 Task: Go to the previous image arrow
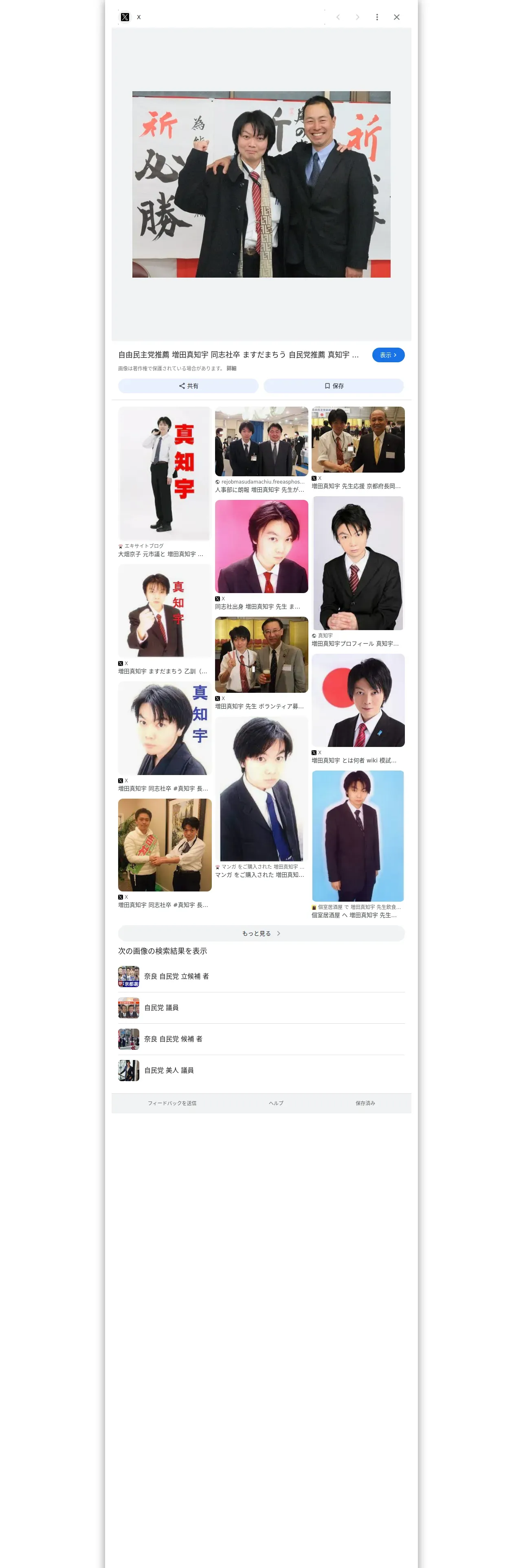tap(338, 17)
